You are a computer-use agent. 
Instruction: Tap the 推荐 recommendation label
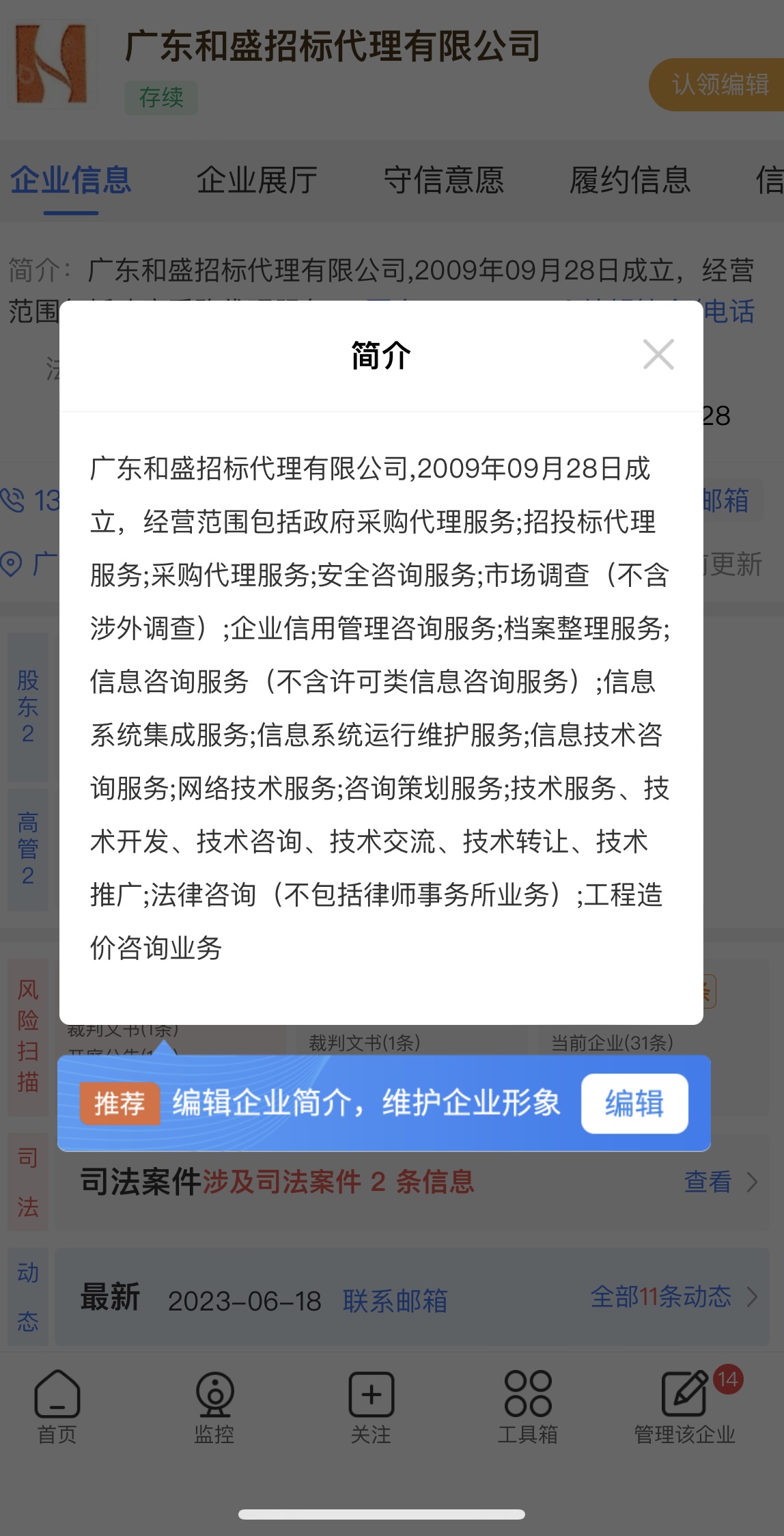coord(120,1103)
